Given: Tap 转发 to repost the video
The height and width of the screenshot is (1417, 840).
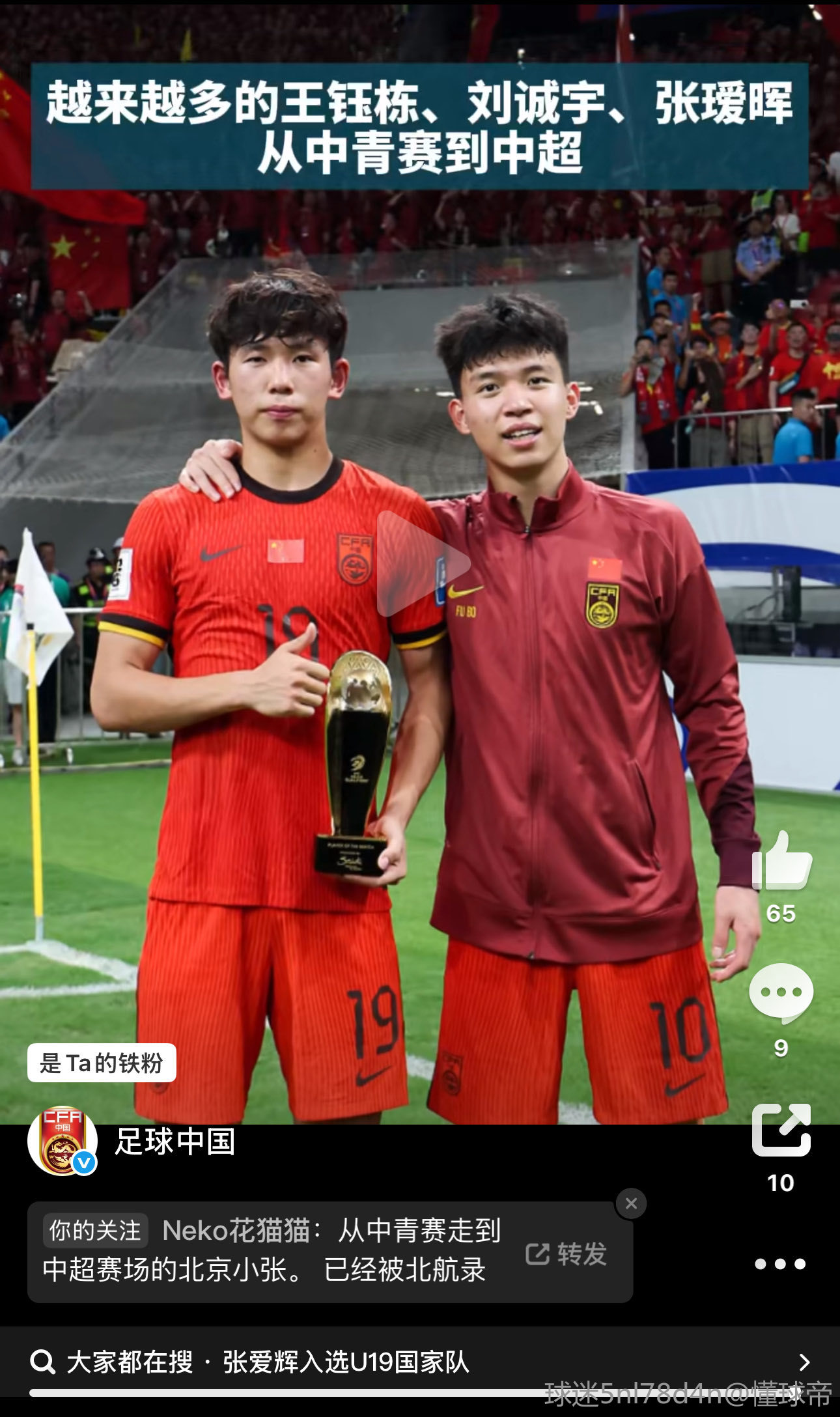Looking at the screenshot, I should click(x=567, y=1254).
